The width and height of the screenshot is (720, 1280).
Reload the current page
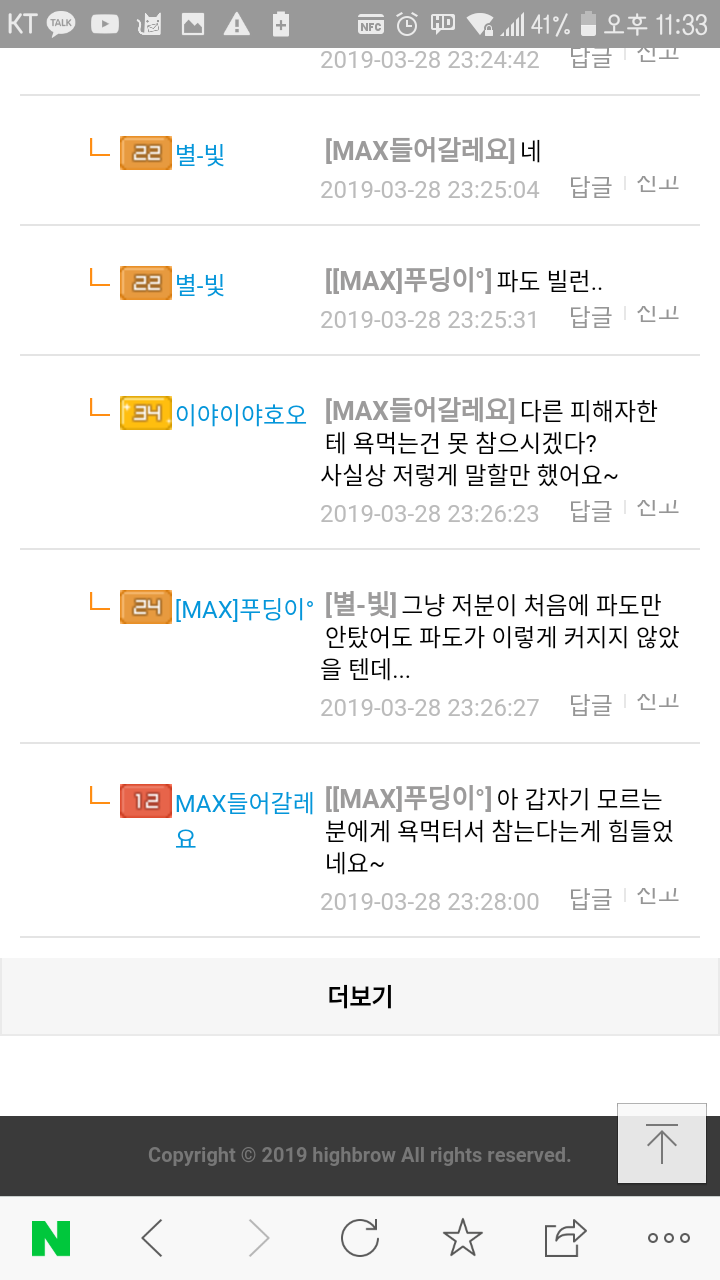[x=360, y=1239]
